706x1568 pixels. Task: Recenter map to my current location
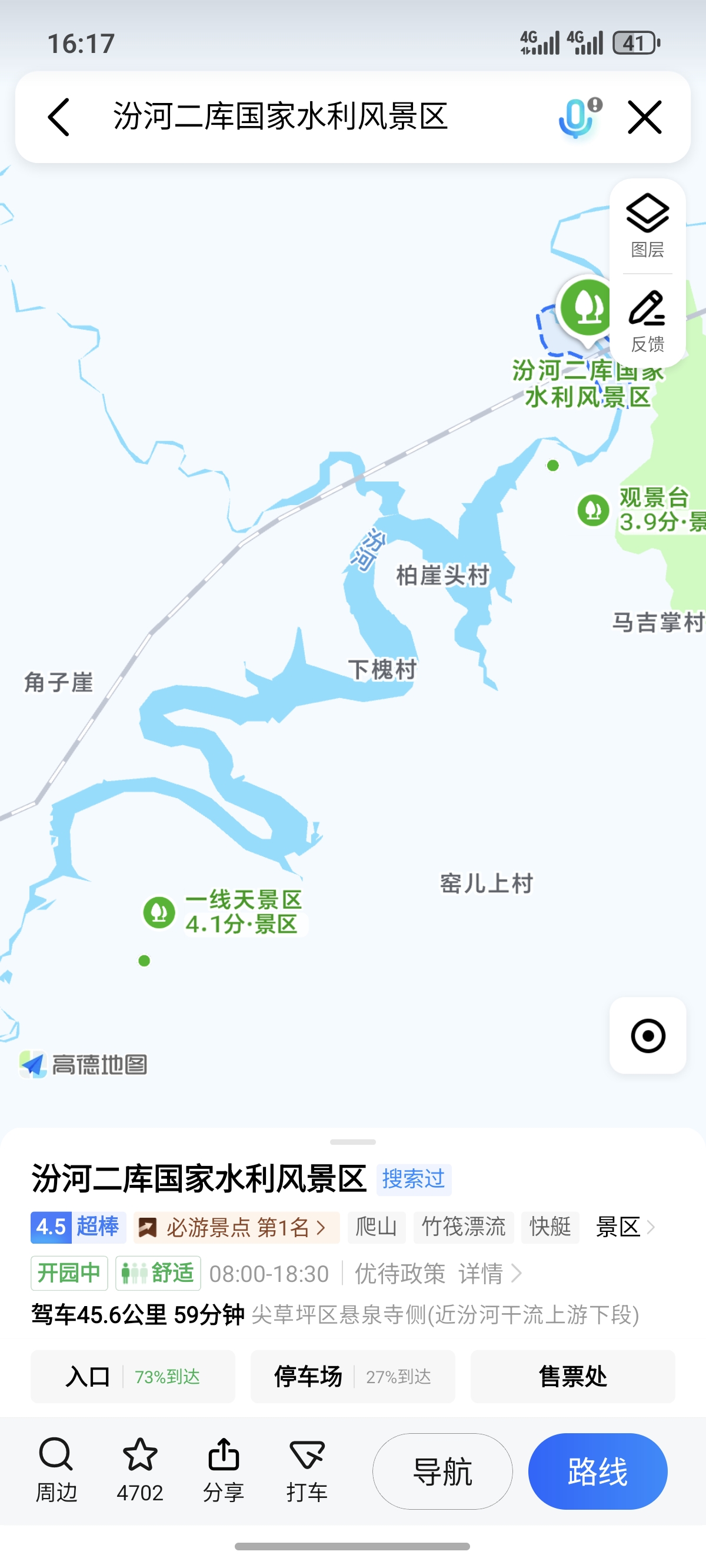pos(648,1035)
